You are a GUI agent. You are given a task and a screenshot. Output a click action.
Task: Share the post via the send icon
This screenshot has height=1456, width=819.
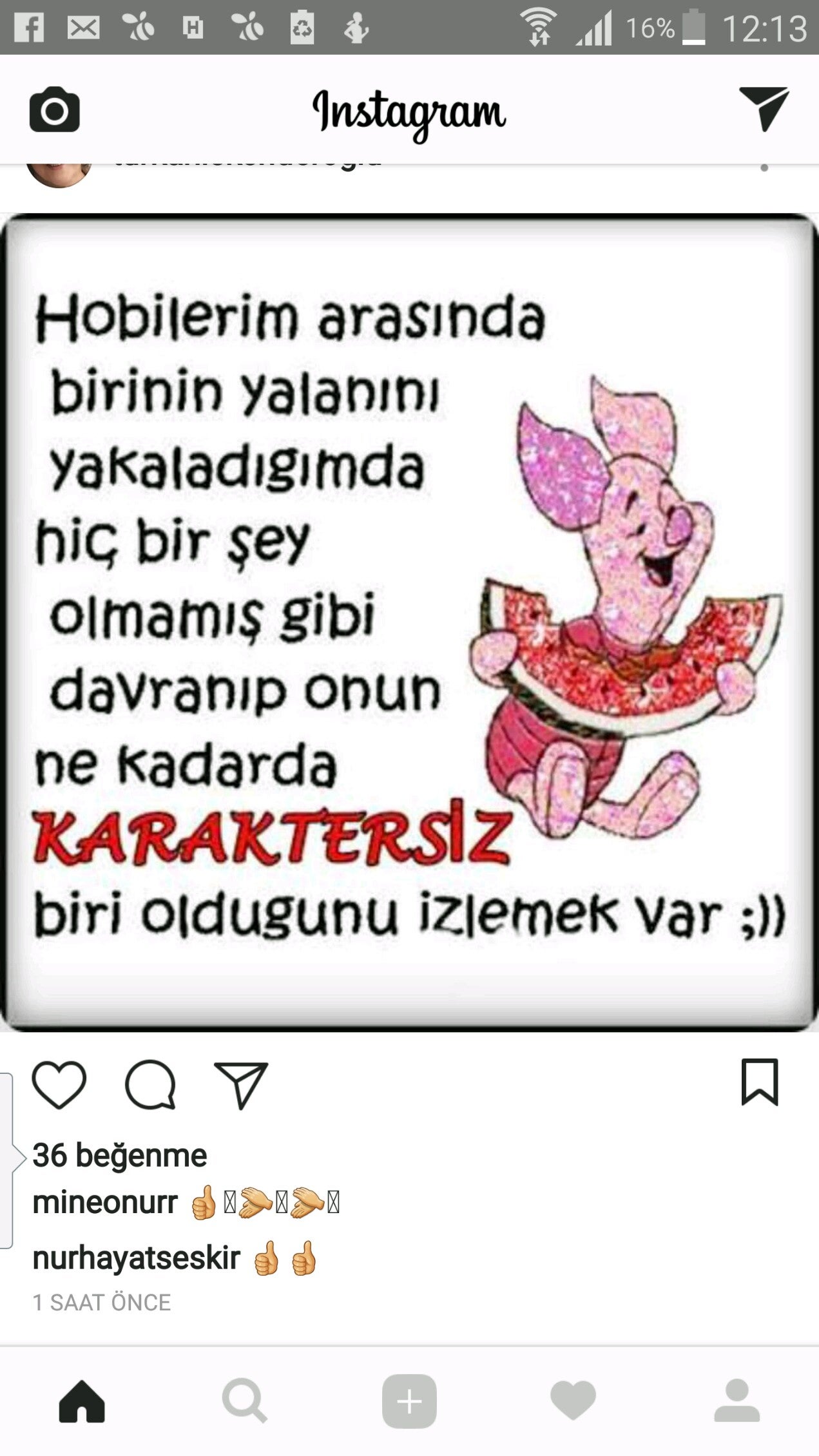pyautogui.click(x=240, y=1085)
